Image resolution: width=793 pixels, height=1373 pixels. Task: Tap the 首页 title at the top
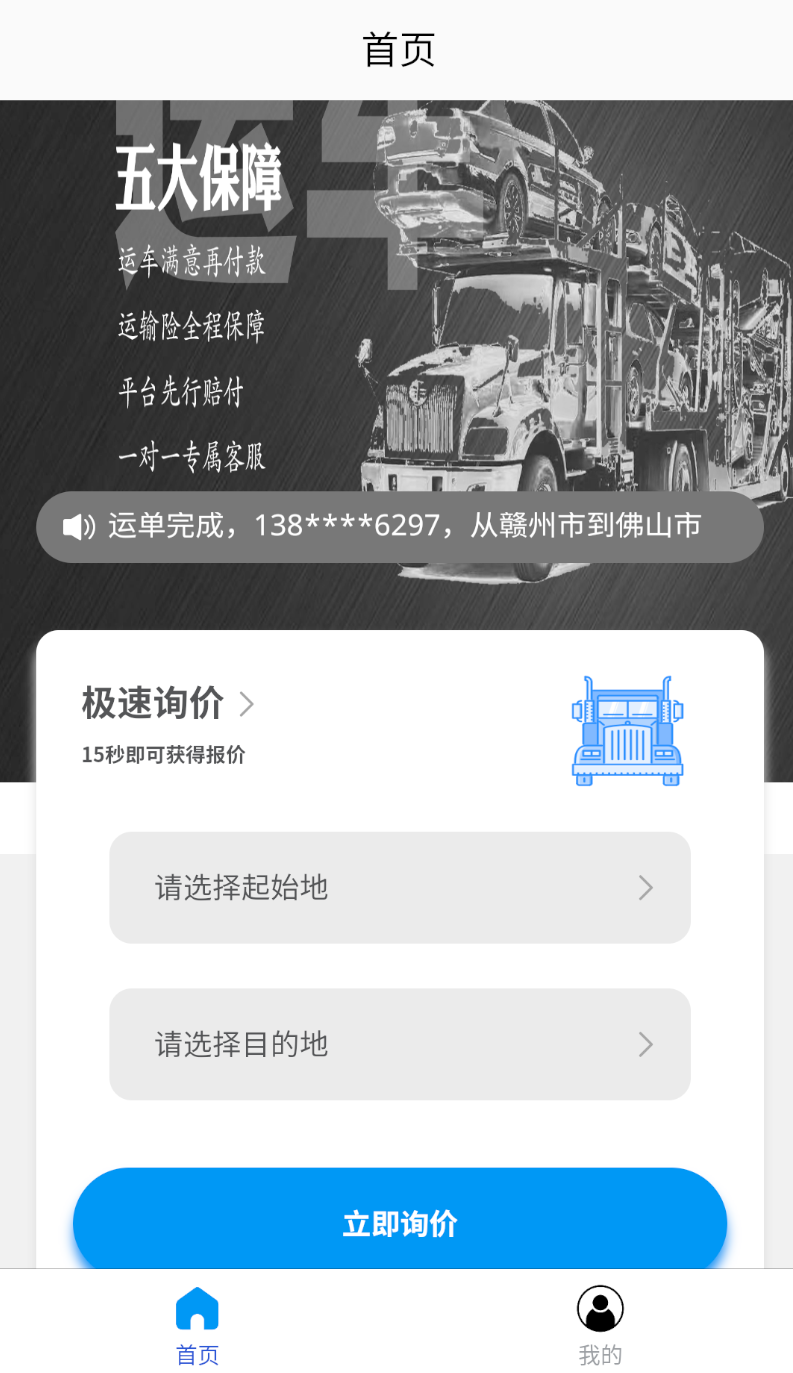click(396, 49)
